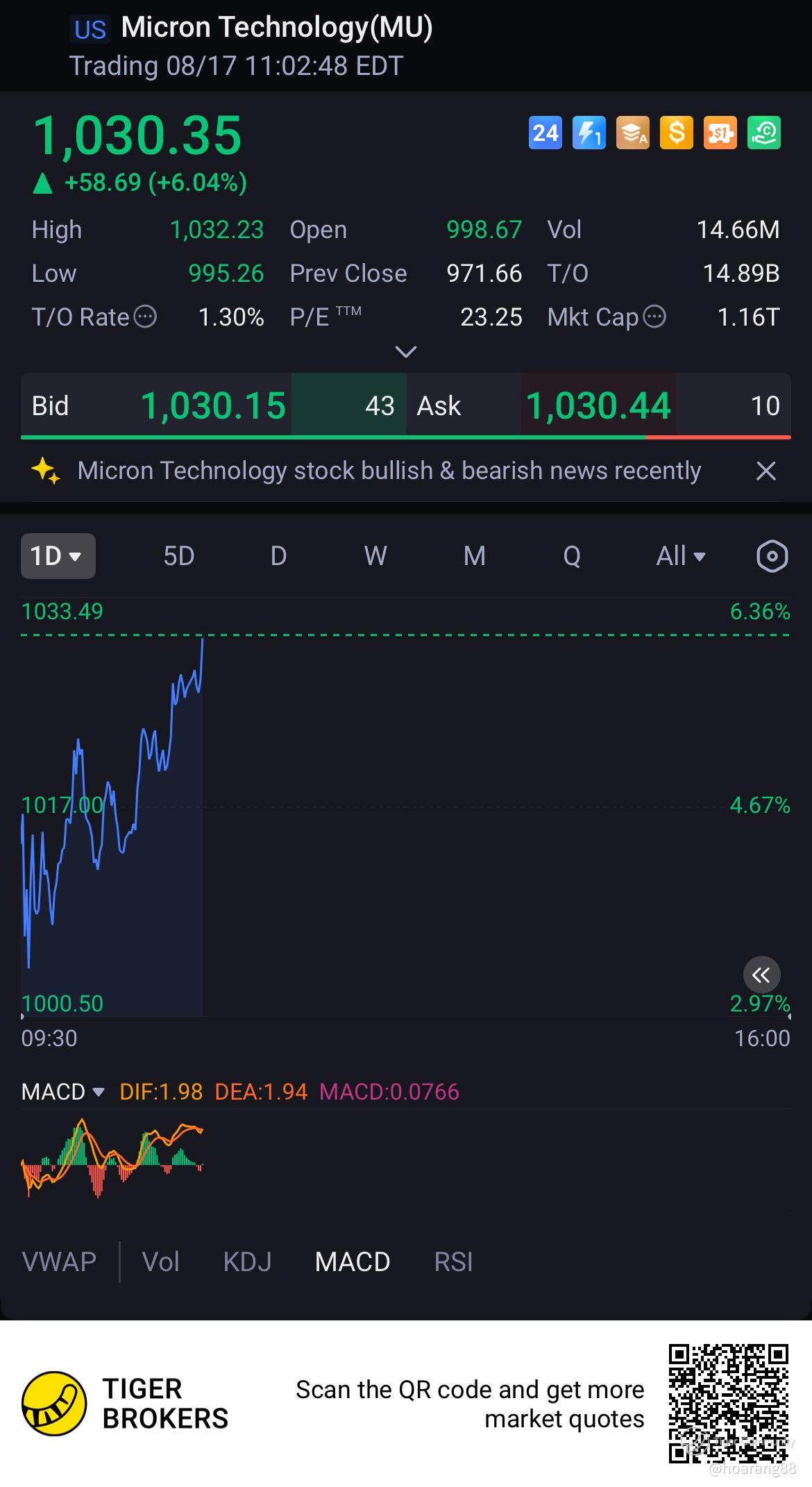Viewport: 812px width, 1487px height.
Task: Open the 24-hour trading badge icon
Action: click(x=545, y=133)
